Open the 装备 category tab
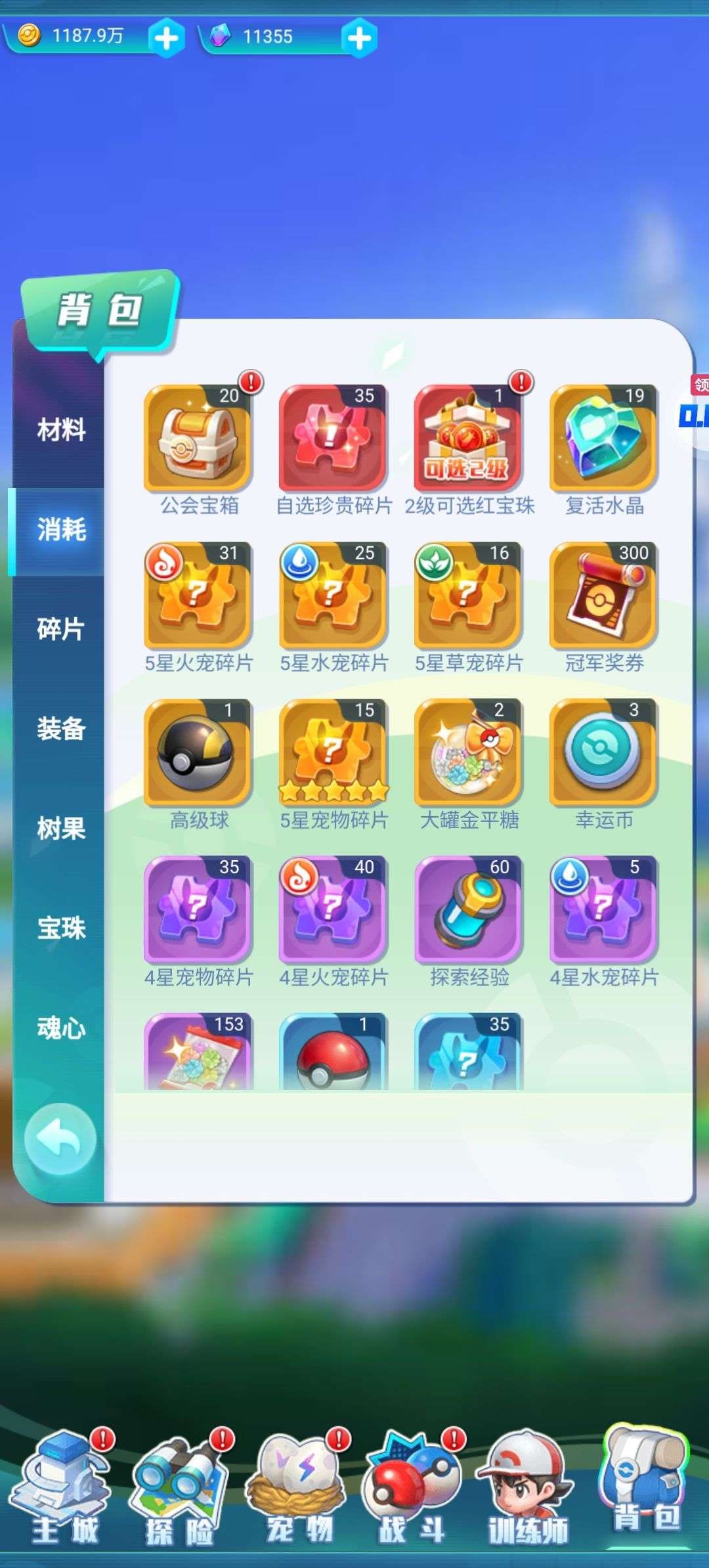This screenshot has width=709, height=1568. (60, 729)
